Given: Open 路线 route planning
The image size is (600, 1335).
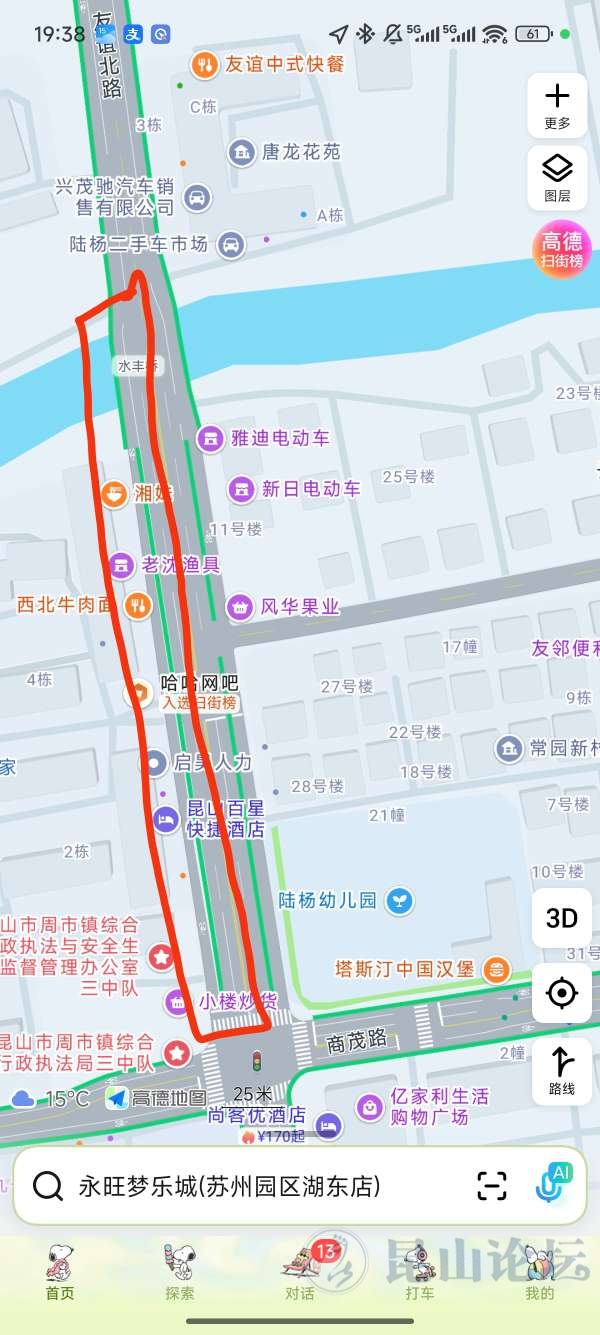Looking at the screenshot, I should (561, 1070).
